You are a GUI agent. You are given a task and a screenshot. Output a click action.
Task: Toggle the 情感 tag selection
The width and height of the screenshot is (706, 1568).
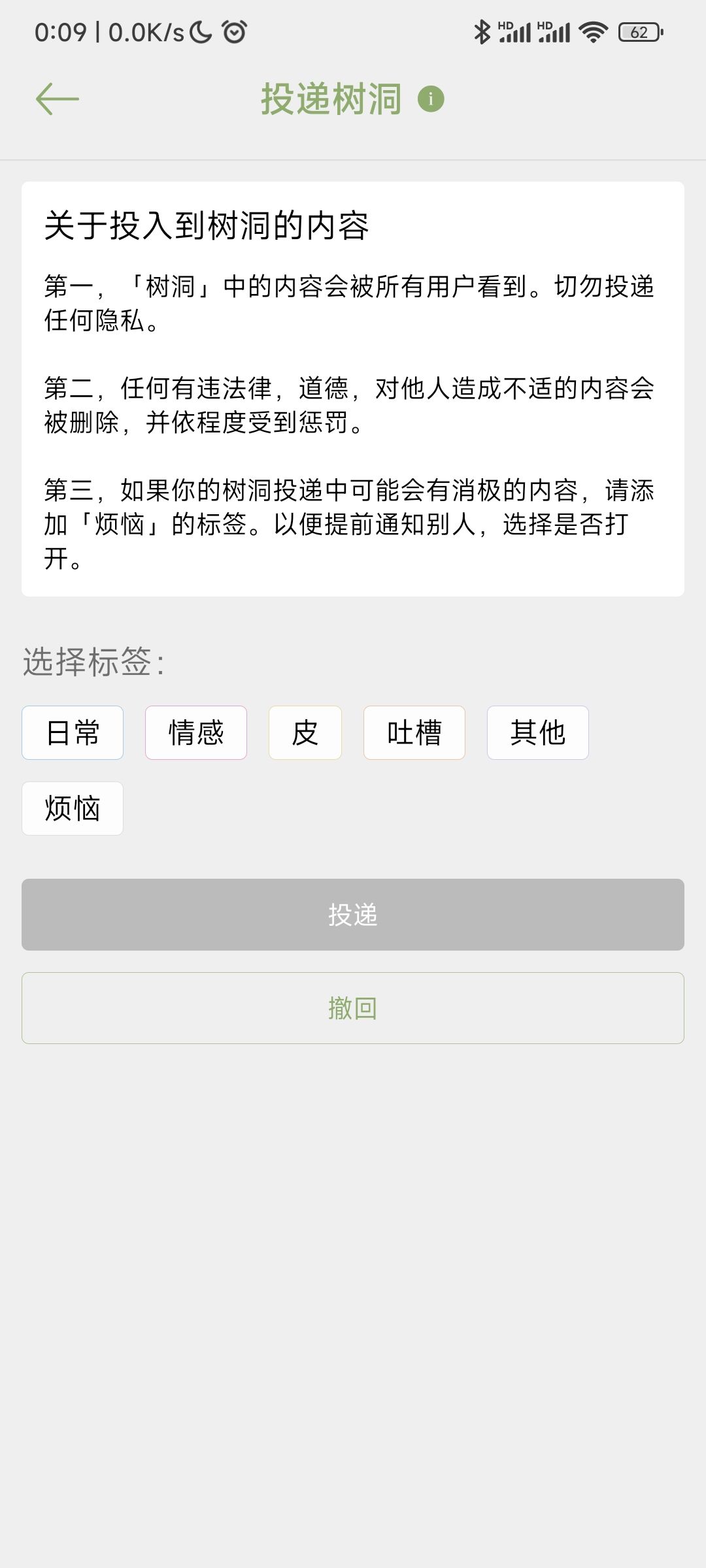click(195, 733)
